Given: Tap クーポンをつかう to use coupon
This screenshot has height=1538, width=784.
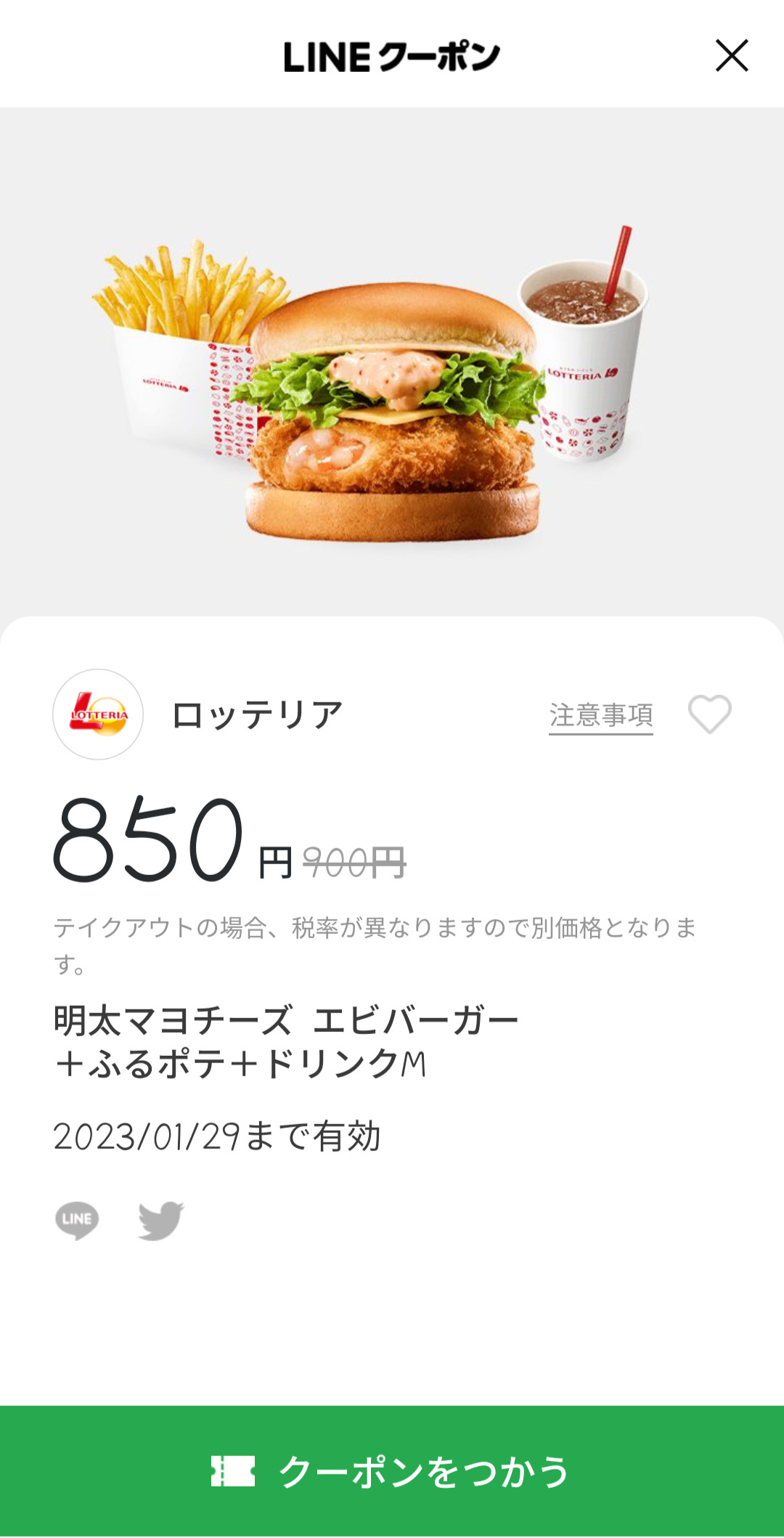Looking at the screenshot, I should click(392, 1471).
